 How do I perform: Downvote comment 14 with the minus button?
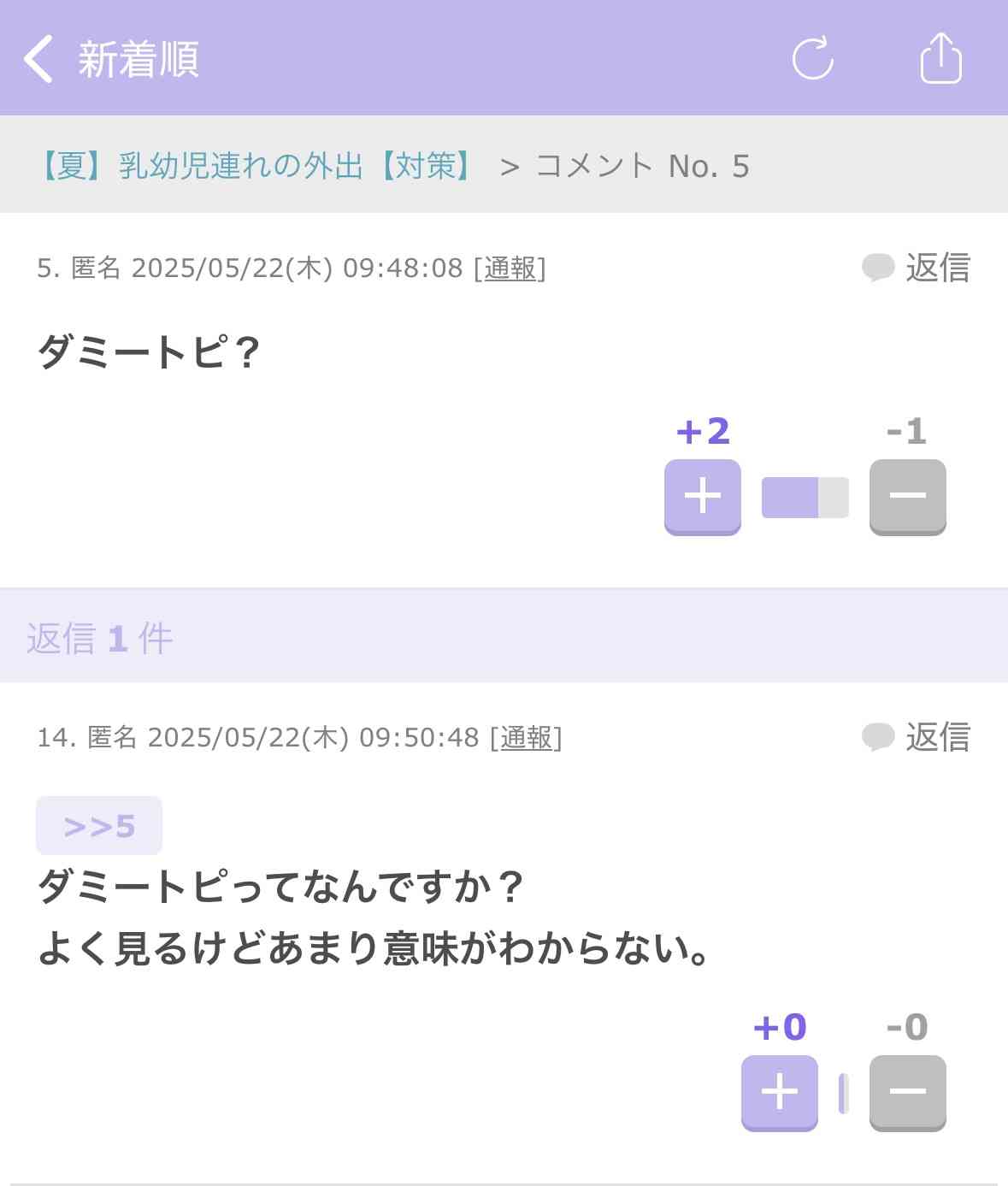[x=907, y=1091]
